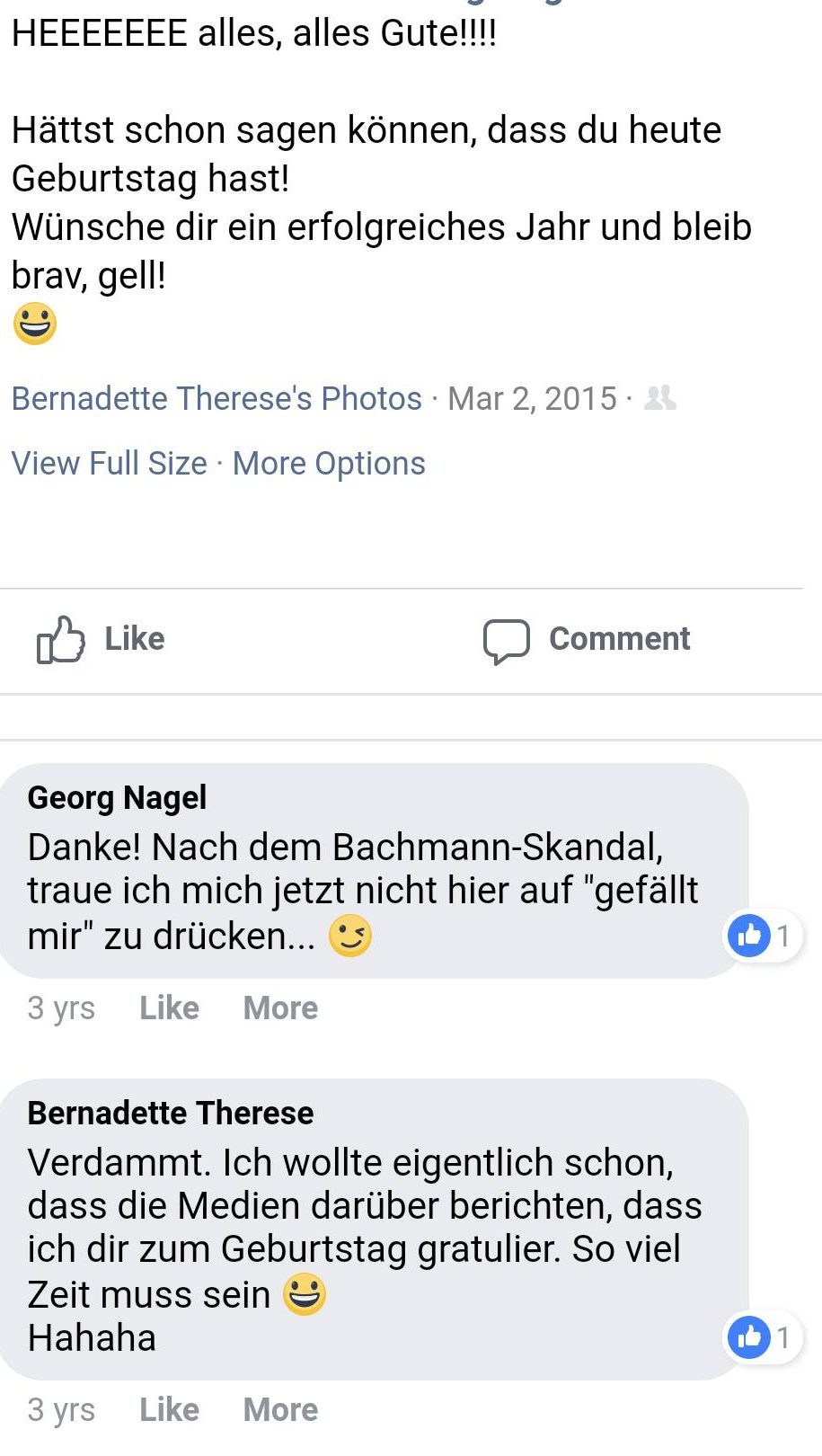View reactions on Georg Nagel's comment
The image size is (822, 1456).
(763, 936)
